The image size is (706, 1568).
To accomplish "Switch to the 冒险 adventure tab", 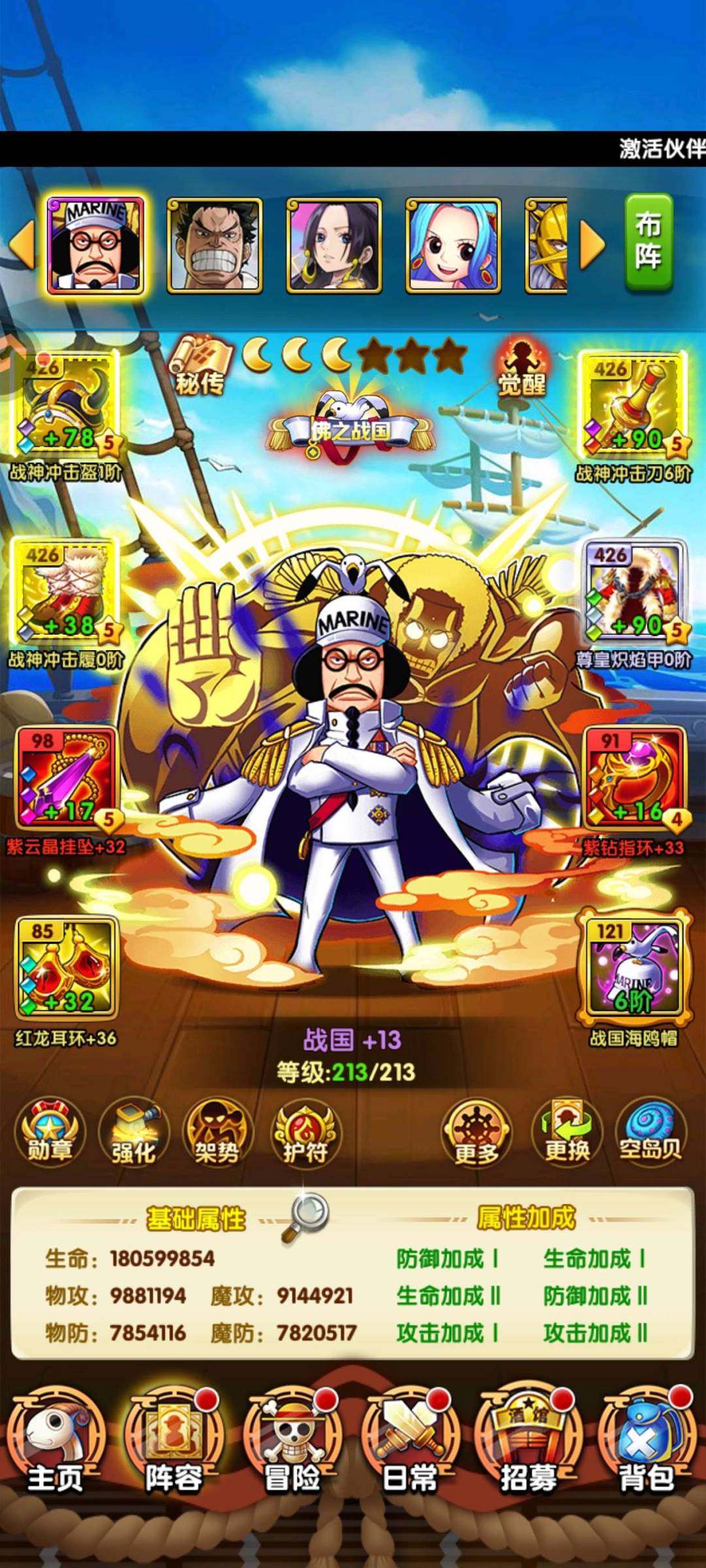I will click(292, 1444).
